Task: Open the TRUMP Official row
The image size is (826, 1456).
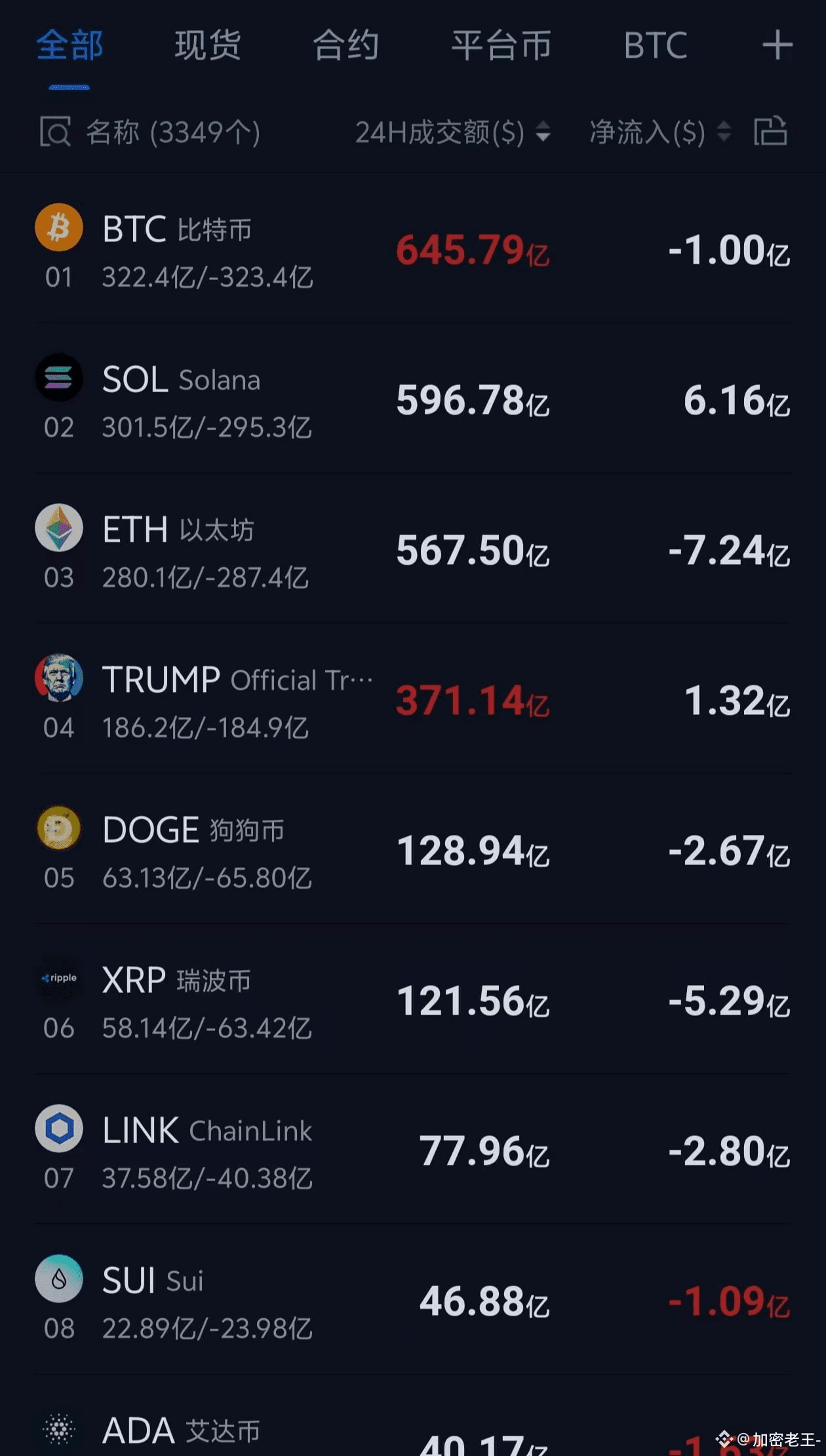Action: tap(413, 698)
